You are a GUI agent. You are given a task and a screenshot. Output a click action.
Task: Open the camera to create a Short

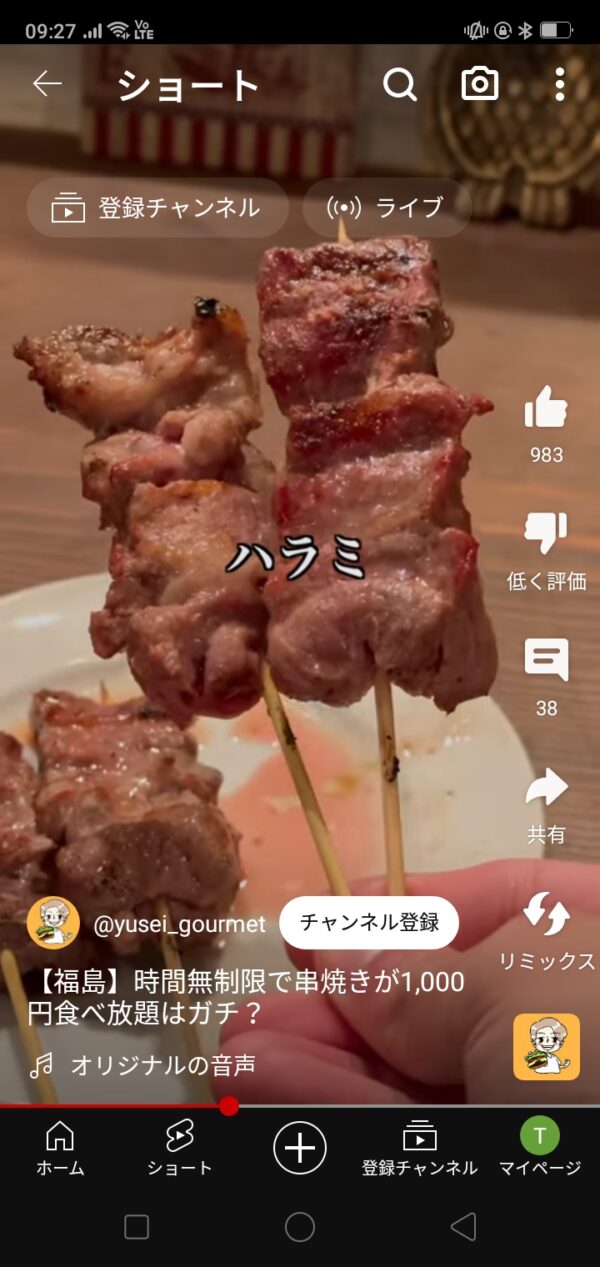pos(480,85)
